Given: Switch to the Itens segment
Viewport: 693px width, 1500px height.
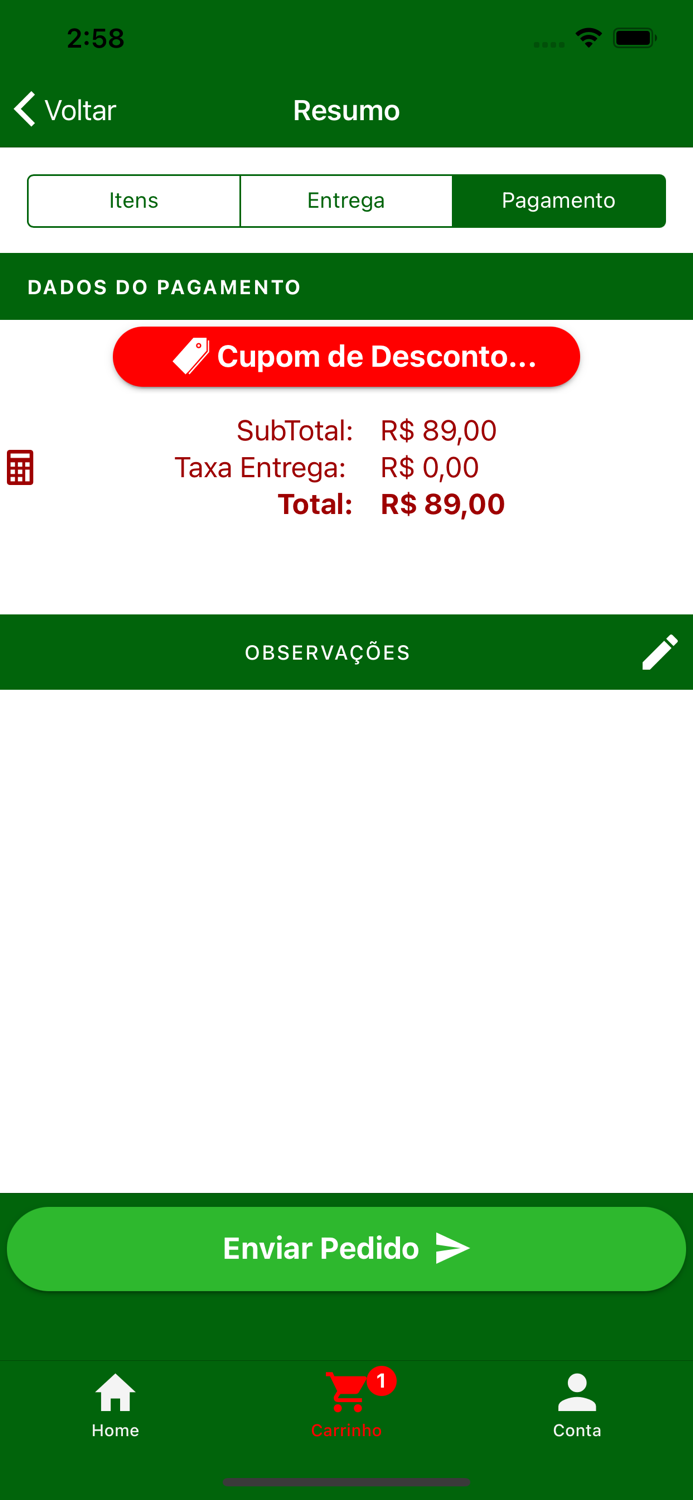Looking at the screenshot, I should (x=134, y=201).
